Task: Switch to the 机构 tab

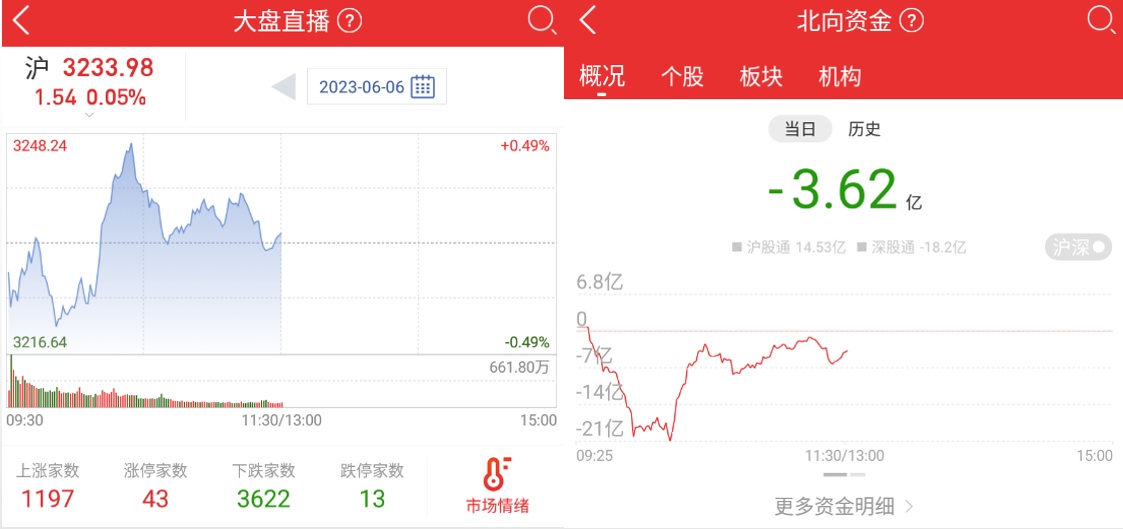Action: coord(839,77)
